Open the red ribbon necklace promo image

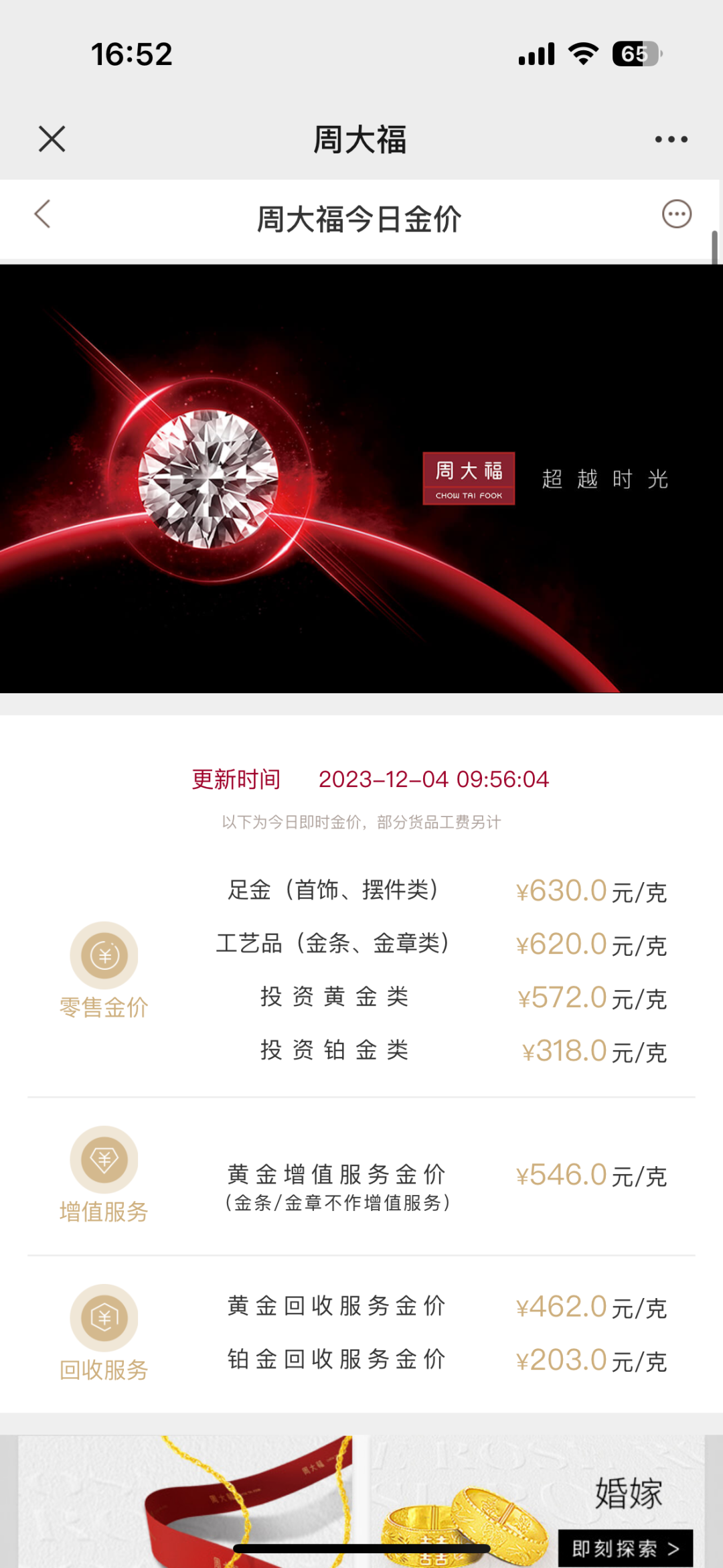pos(185,1501)
